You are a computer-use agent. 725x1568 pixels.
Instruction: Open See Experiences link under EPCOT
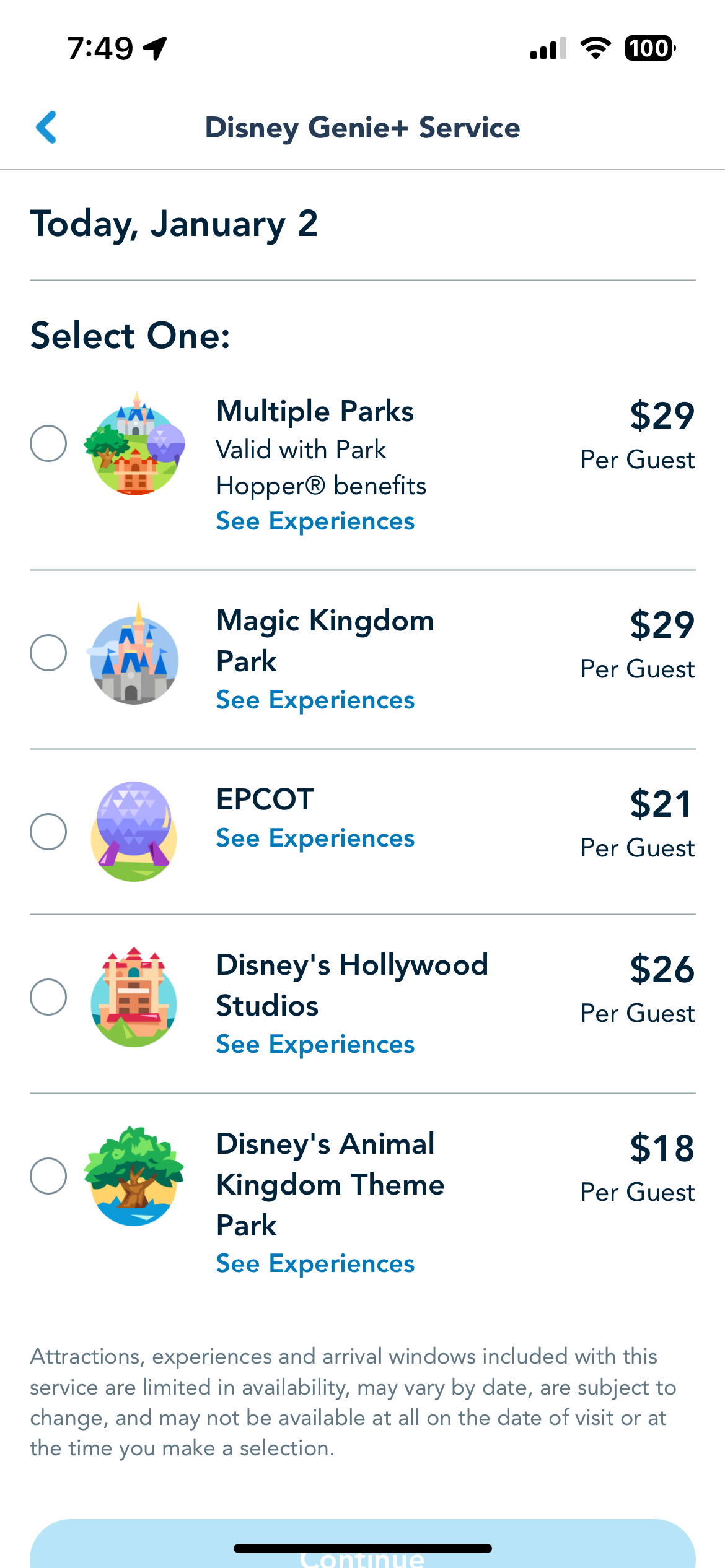(315, 838)
